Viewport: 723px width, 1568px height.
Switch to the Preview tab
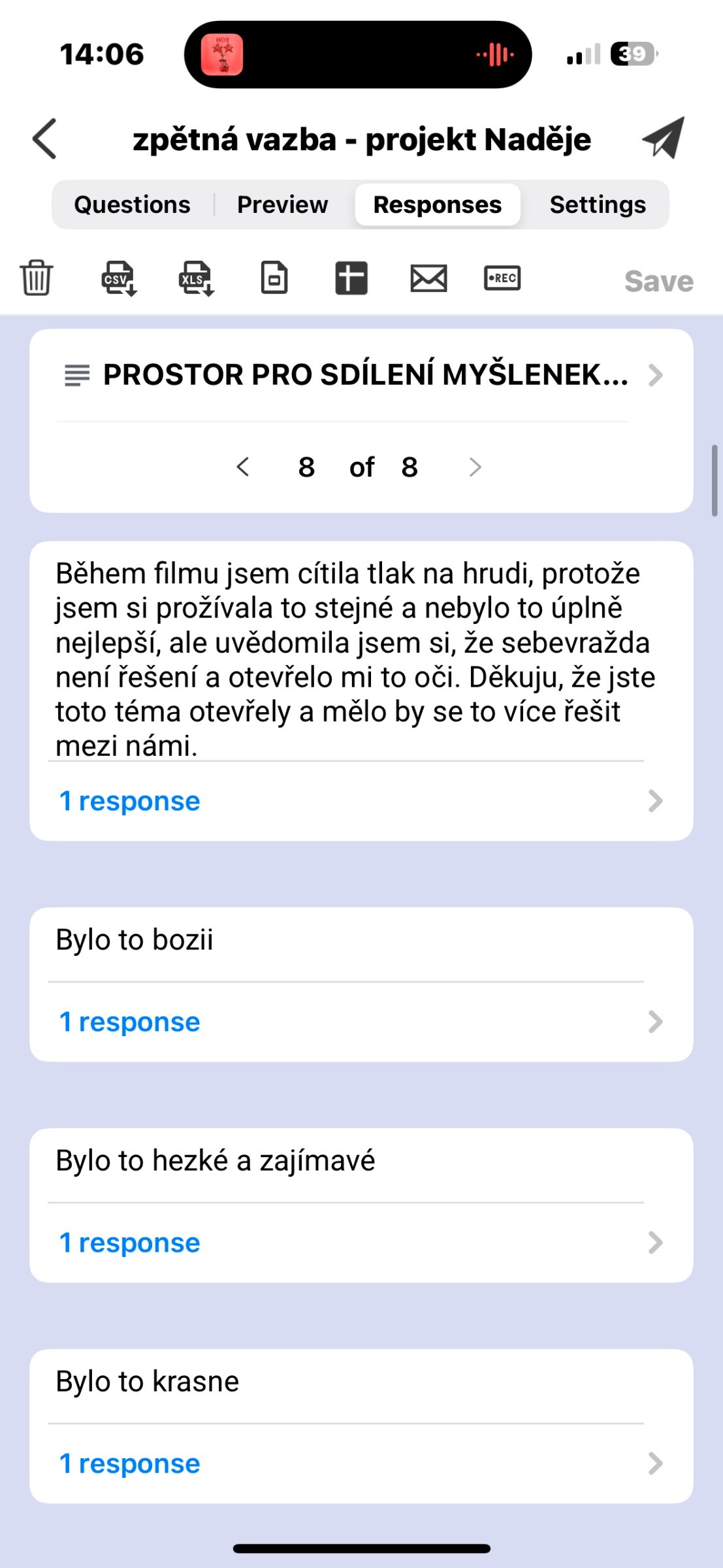[x=282, y=204]
